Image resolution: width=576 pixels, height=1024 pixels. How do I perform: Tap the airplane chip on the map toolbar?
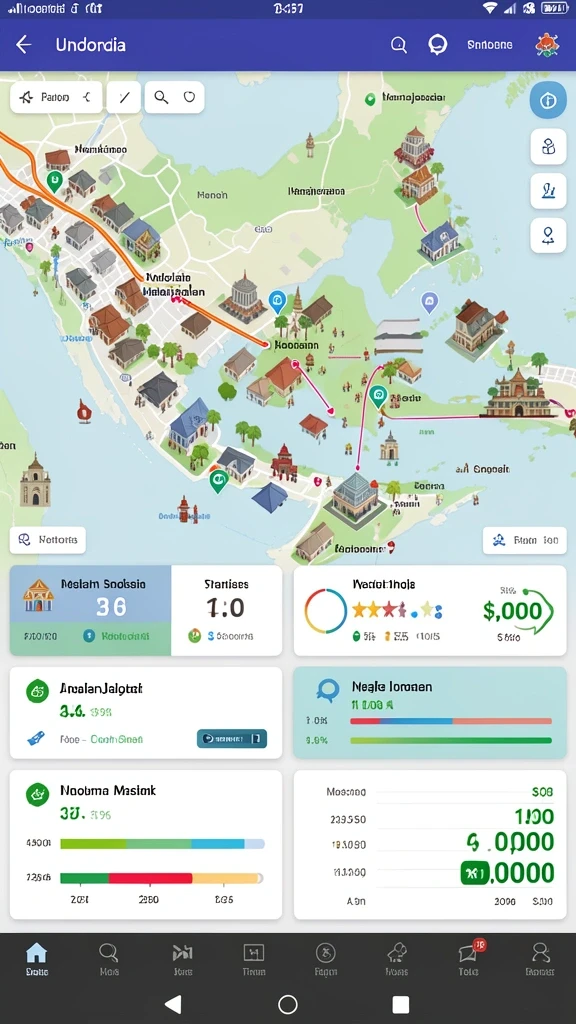[x=56, y=97]
